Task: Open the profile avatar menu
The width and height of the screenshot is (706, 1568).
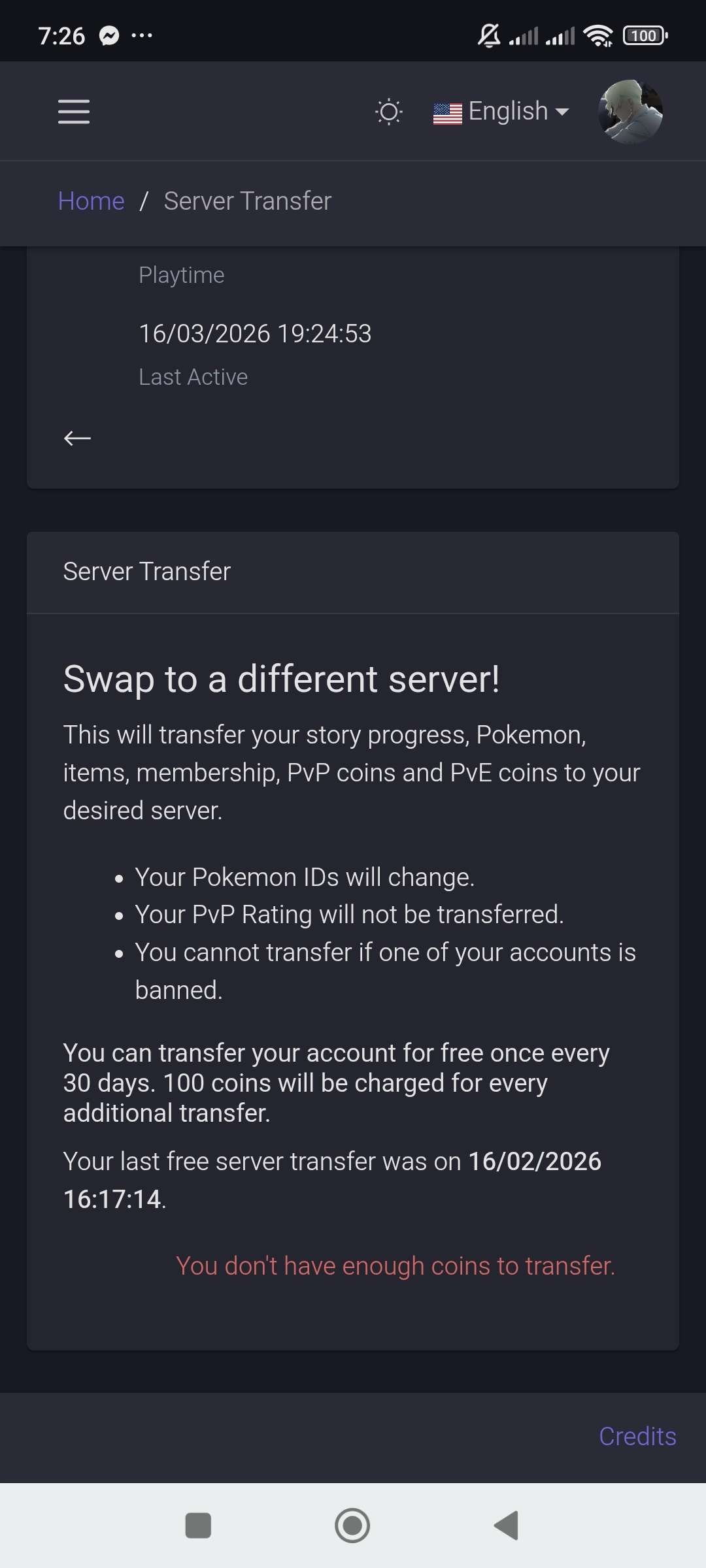Action: (x=630, y=112)
